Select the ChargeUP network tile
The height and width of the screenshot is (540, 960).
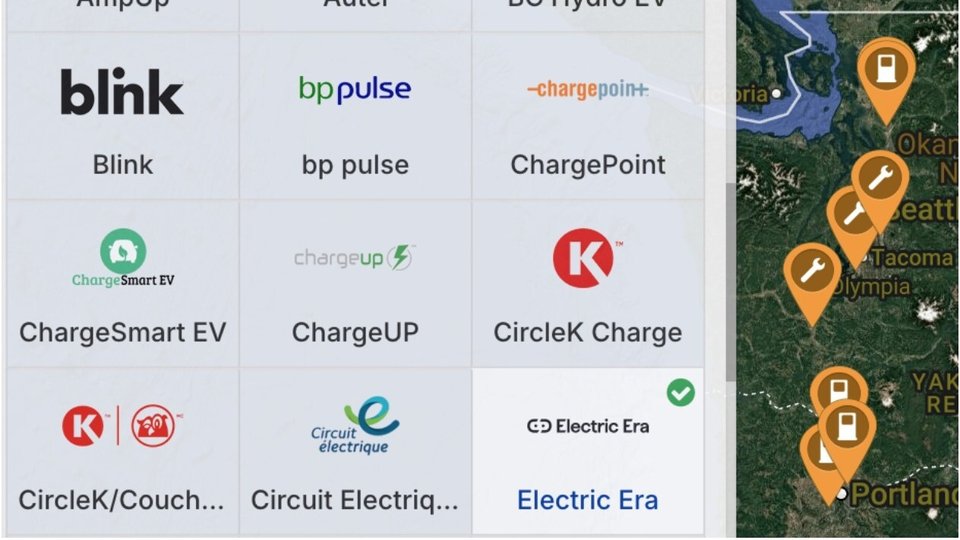click(x=355, y=284)
